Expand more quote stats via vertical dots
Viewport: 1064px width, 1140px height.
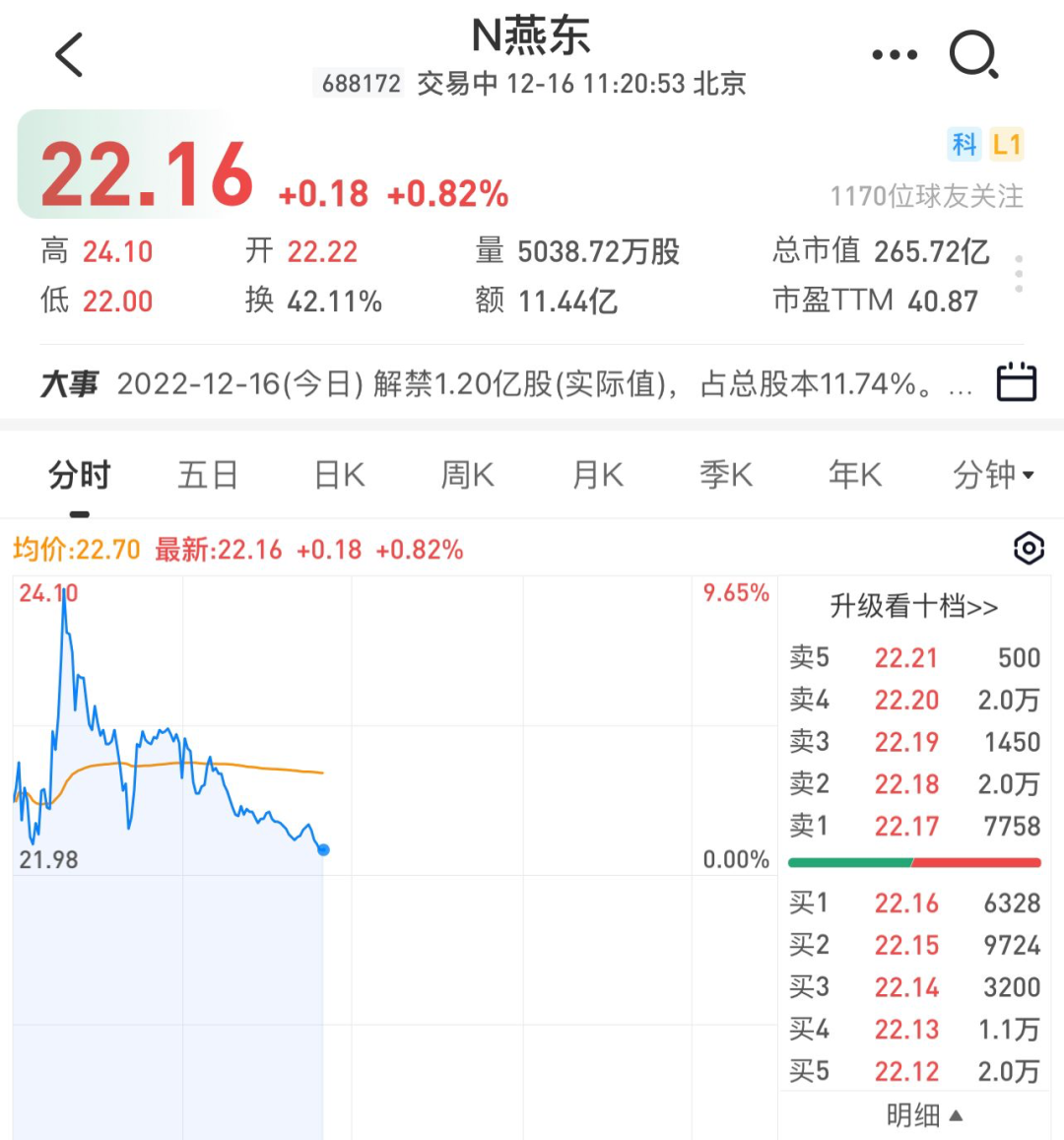coord(1019,274)
